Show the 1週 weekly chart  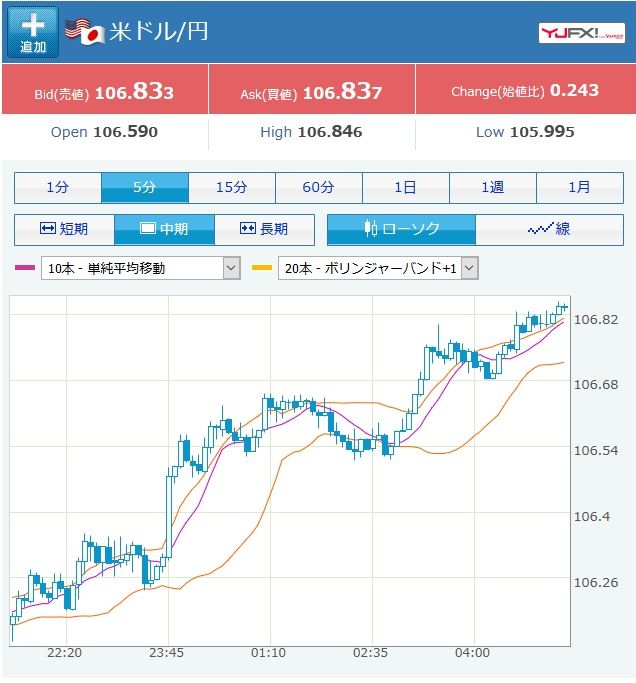493,187
